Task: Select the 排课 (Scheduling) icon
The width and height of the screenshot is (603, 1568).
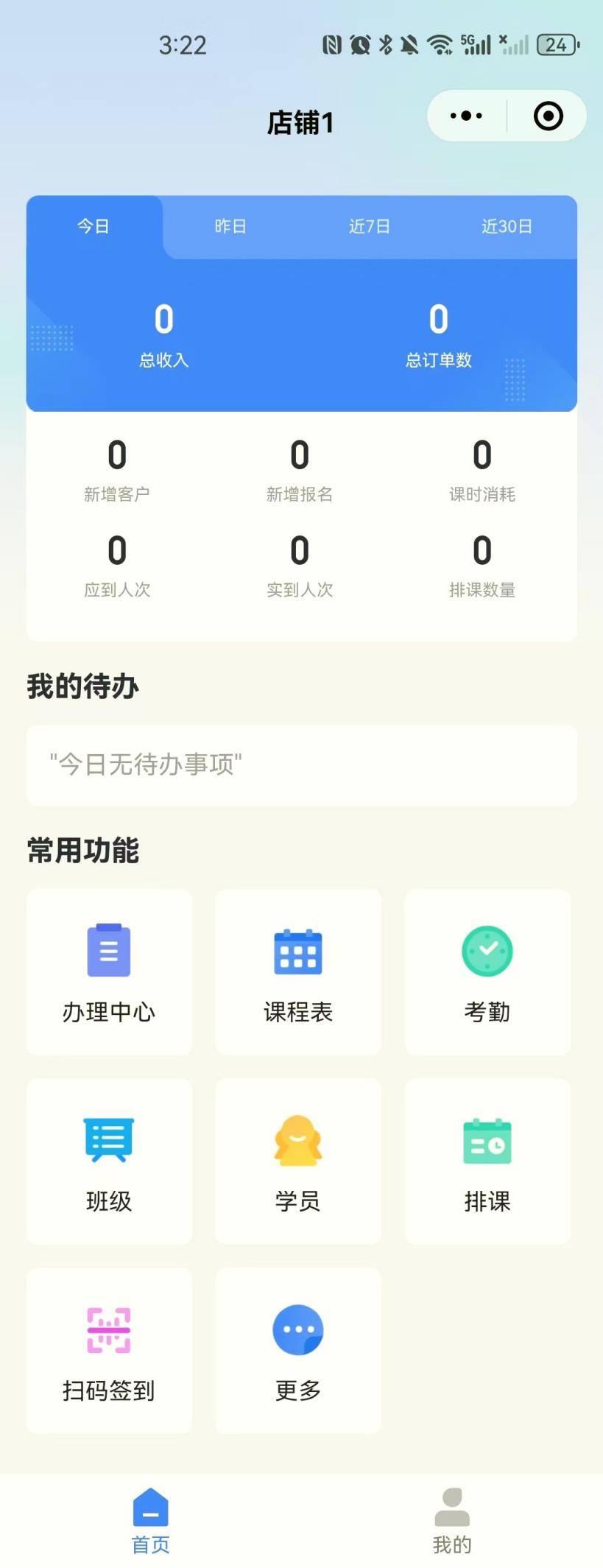Action: click(x=487, y=1161)
